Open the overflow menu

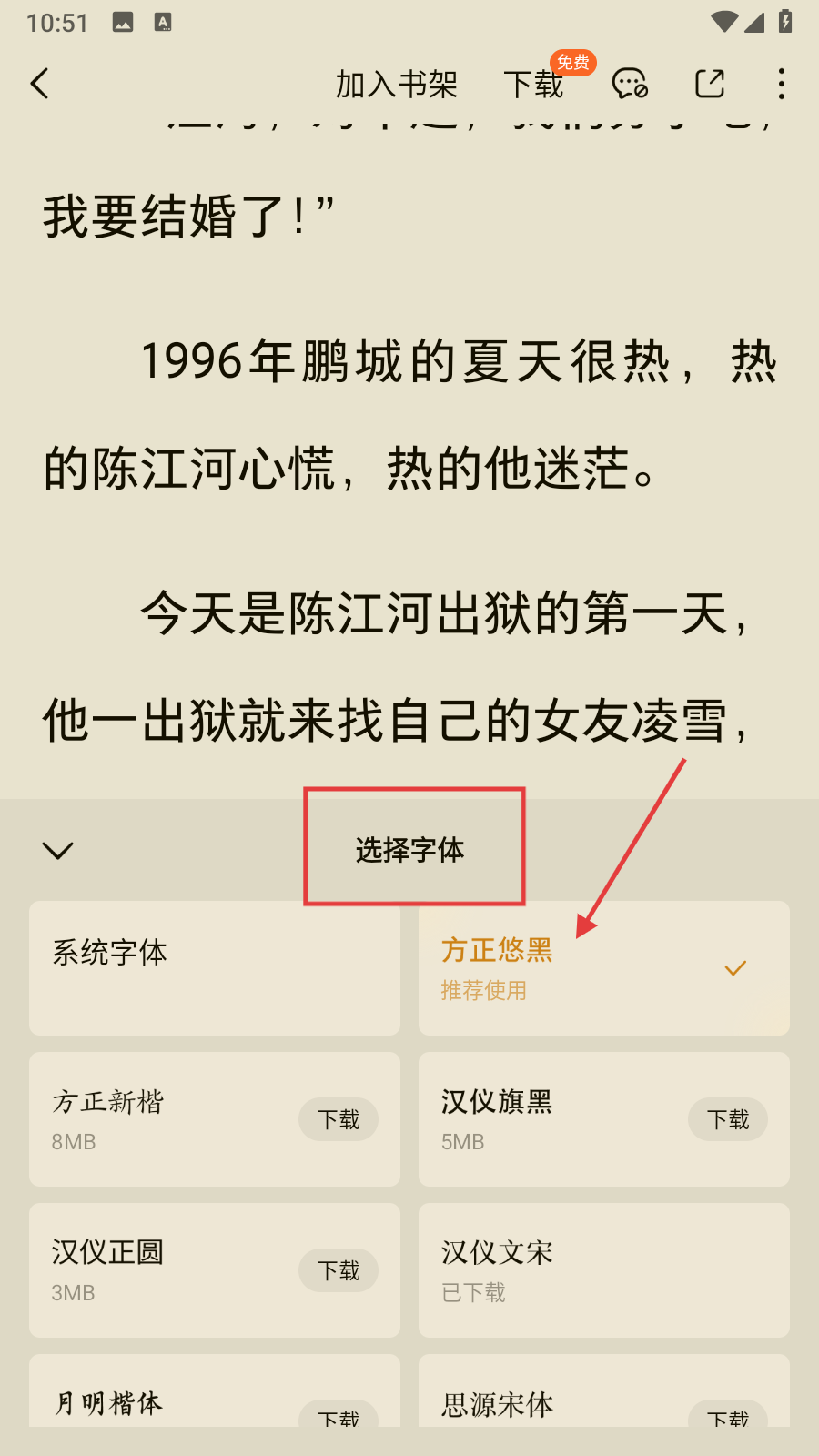coord(781,84)
